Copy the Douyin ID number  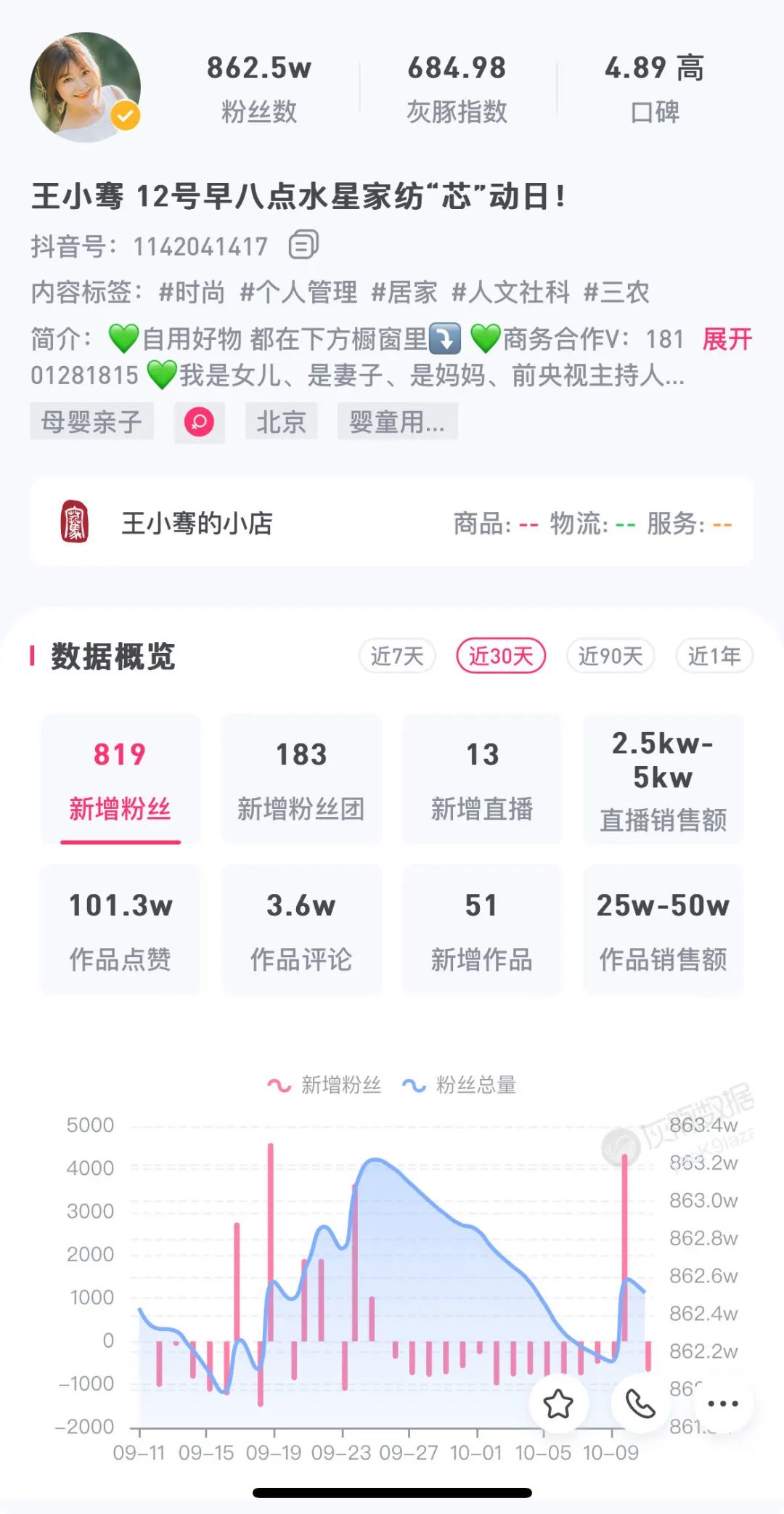tap(303, 245)
